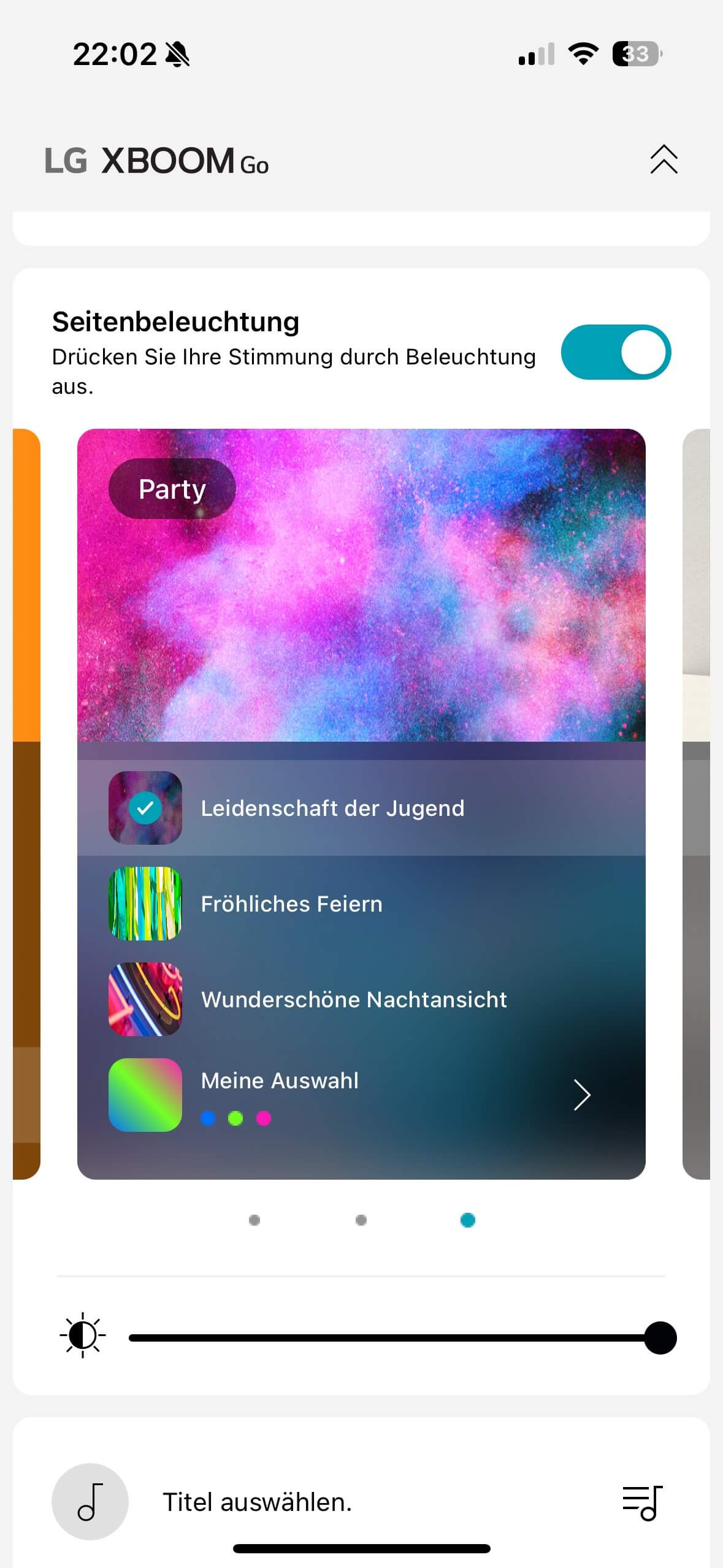Tap Titel auswählen to choose a track
The image size is (723, 1568).
click(257, 1502)
